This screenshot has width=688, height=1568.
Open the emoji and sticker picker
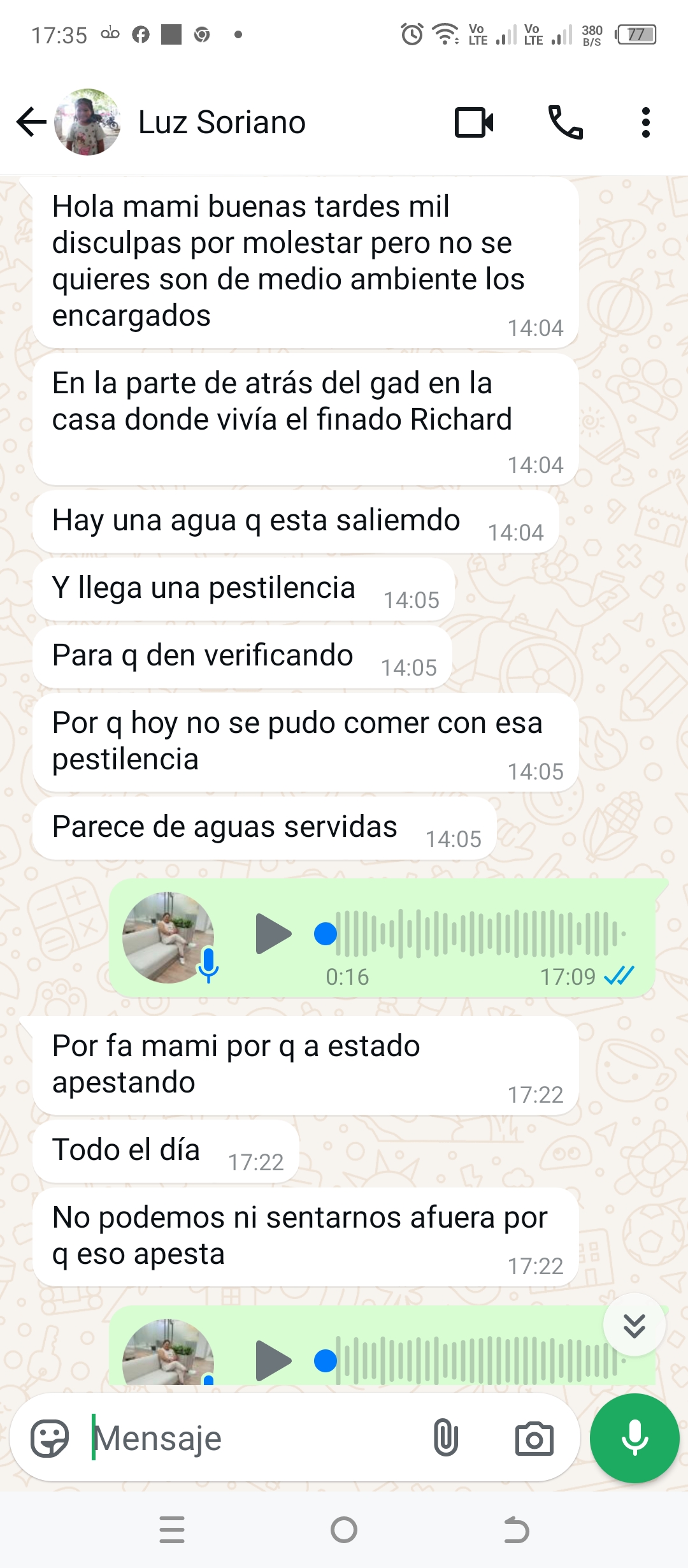click(50, 1439)
